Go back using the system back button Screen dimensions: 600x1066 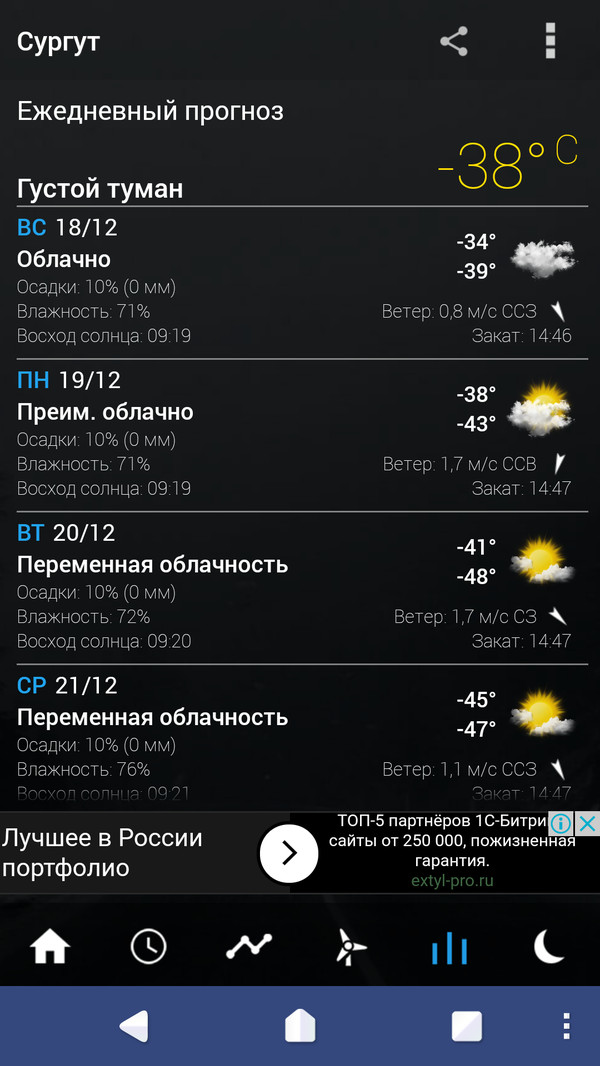(134, 1026)
